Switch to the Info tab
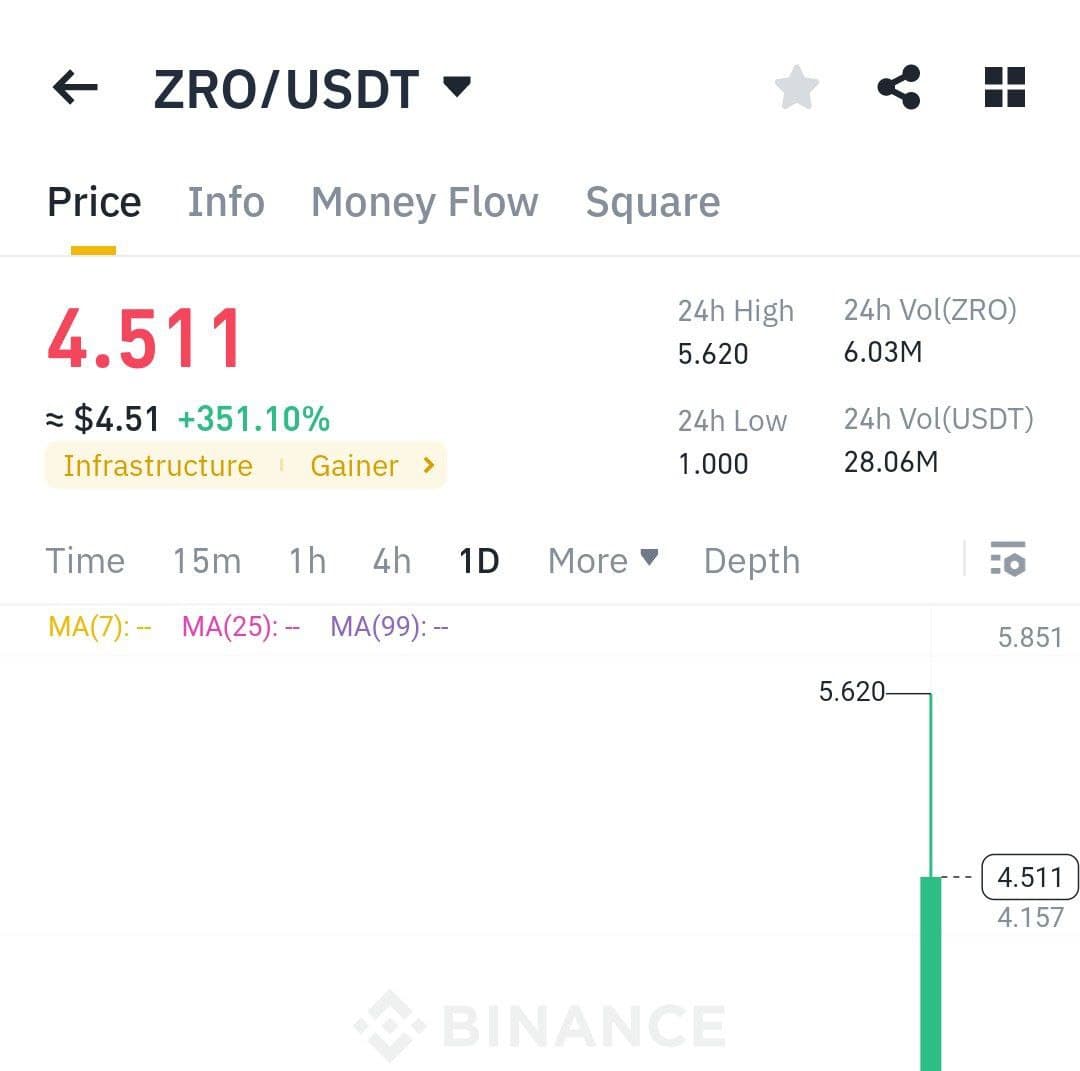The image size is (1080, 1071). (x=226, y=202)
